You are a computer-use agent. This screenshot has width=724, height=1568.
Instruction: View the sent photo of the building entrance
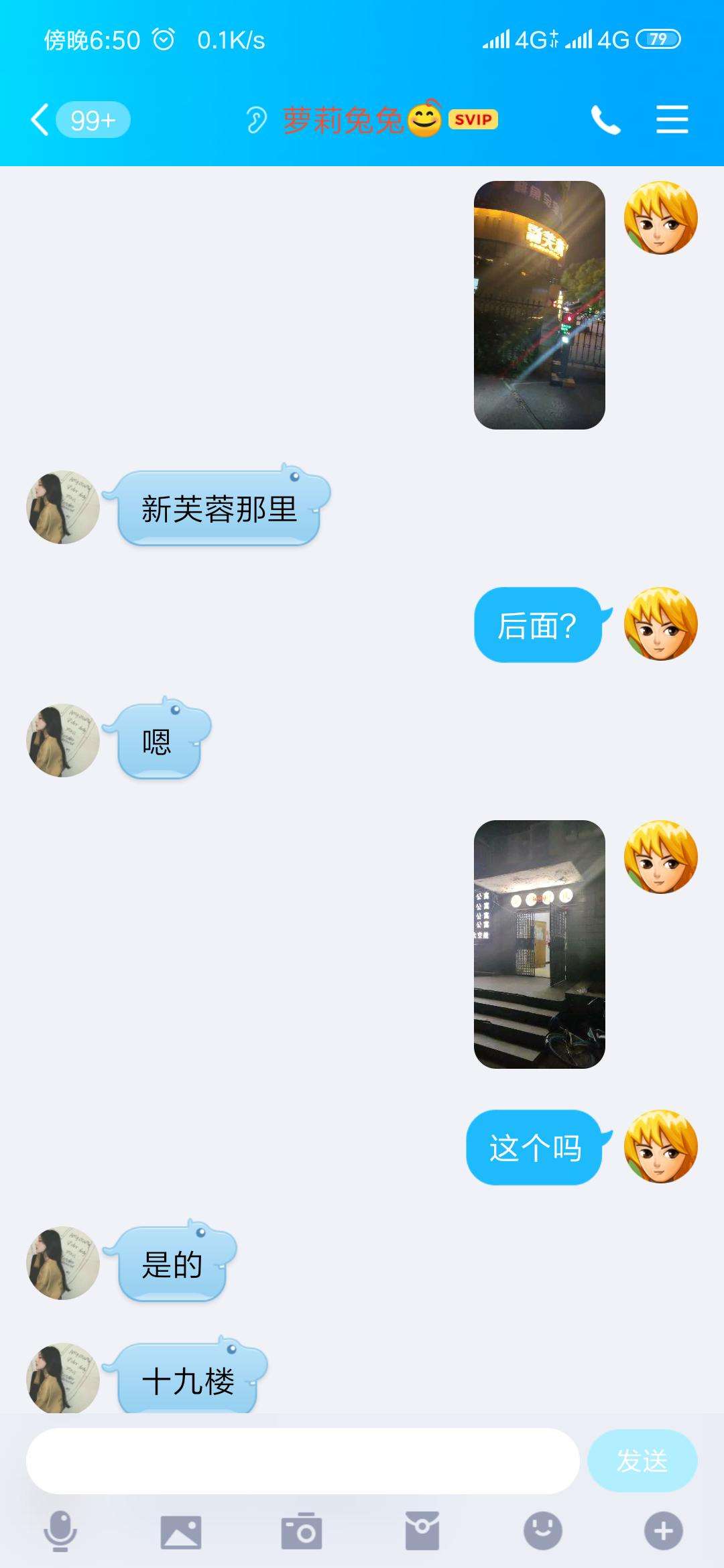coord(539,944)
